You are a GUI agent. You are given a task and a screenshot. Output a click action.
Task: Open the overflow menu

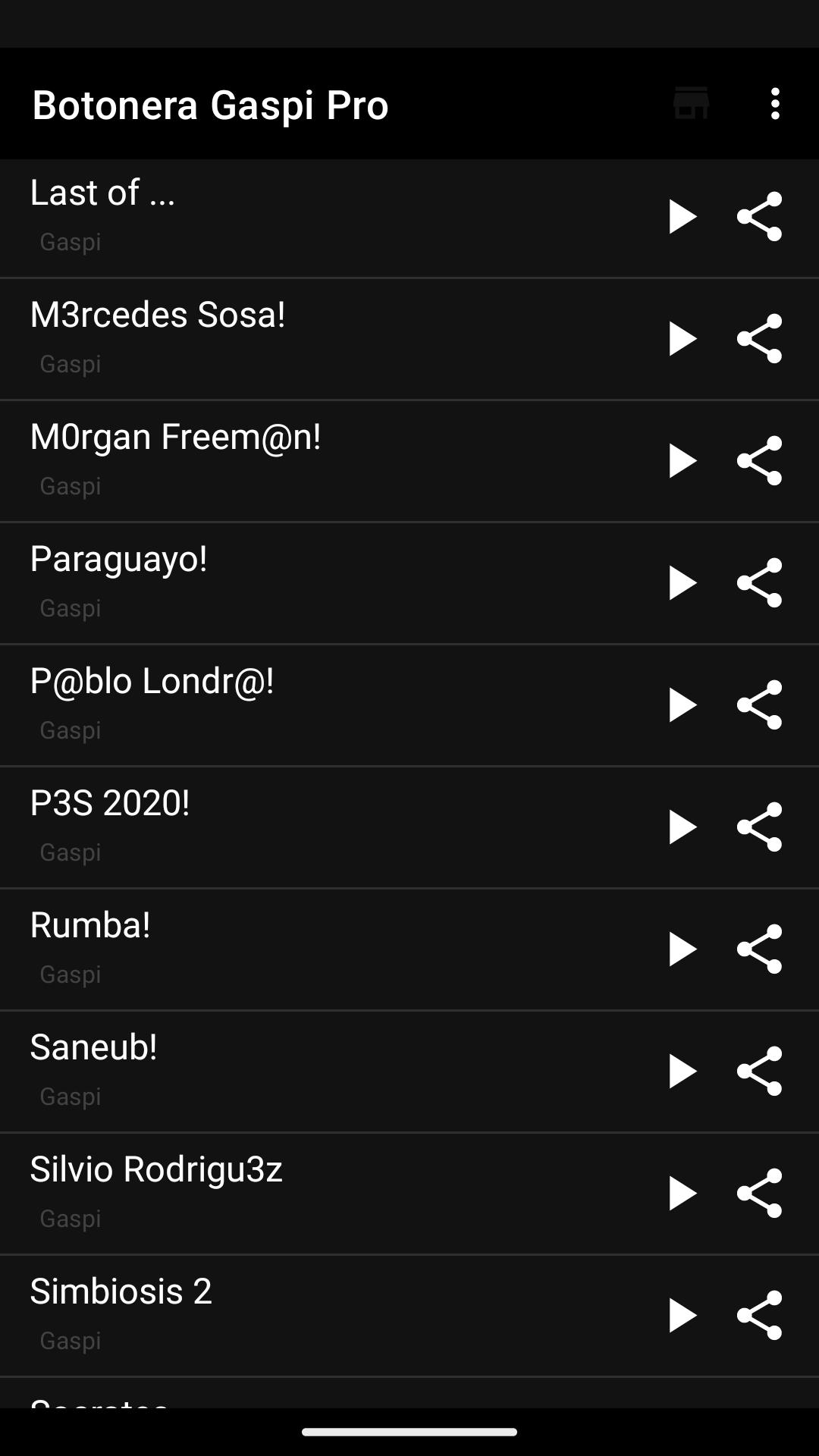pos(774,104)
